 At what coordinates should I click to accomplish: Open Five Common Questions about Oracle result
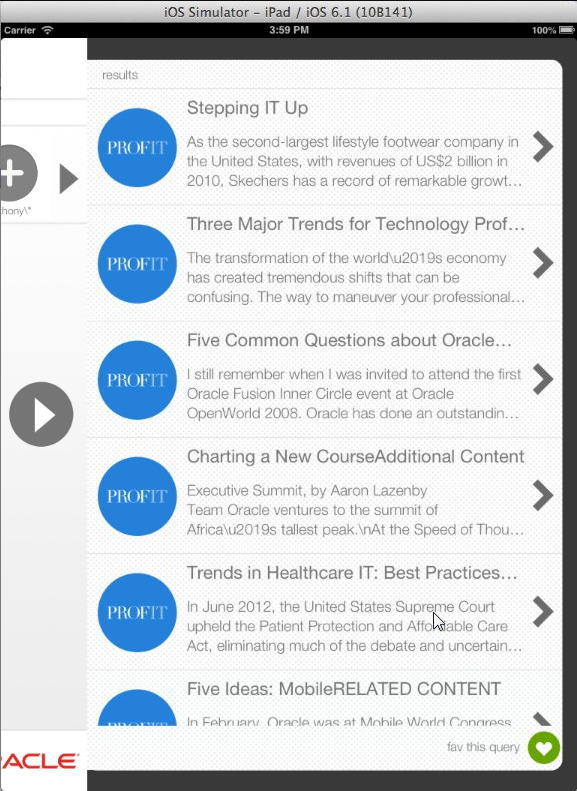(325, 379)
